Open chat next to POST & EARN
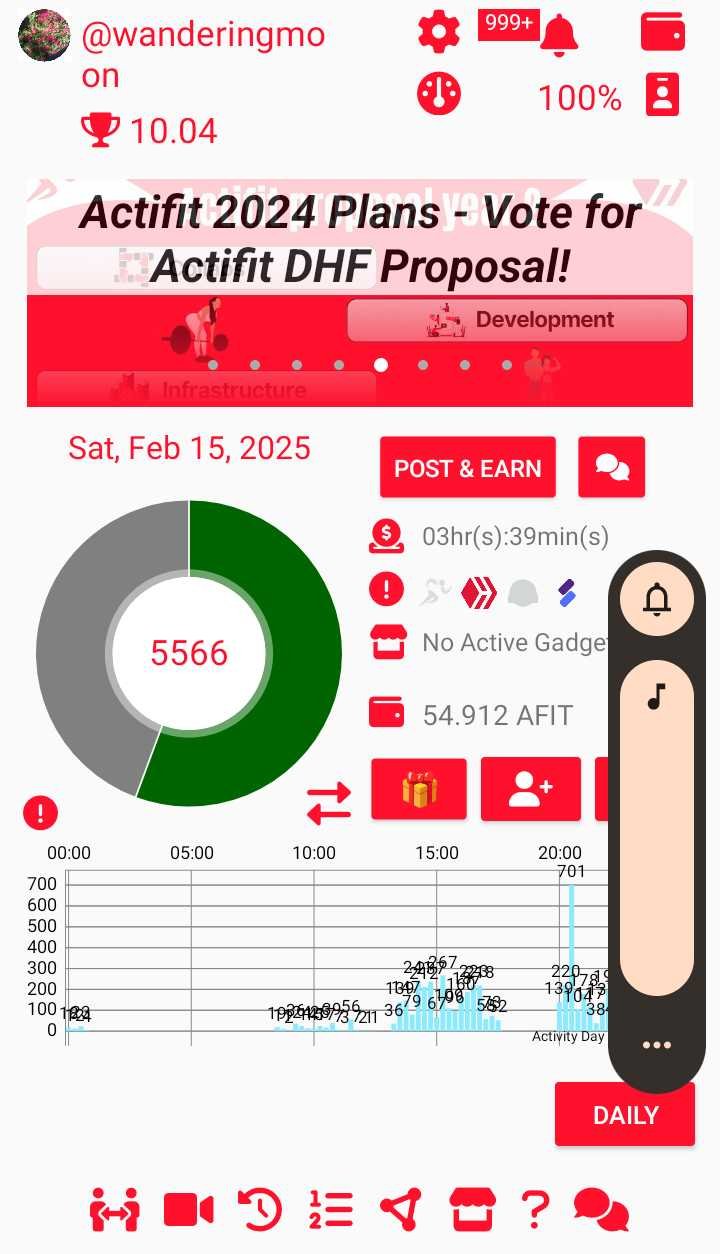The height and width of the screenshot is (1254, 720). point(612,467)
